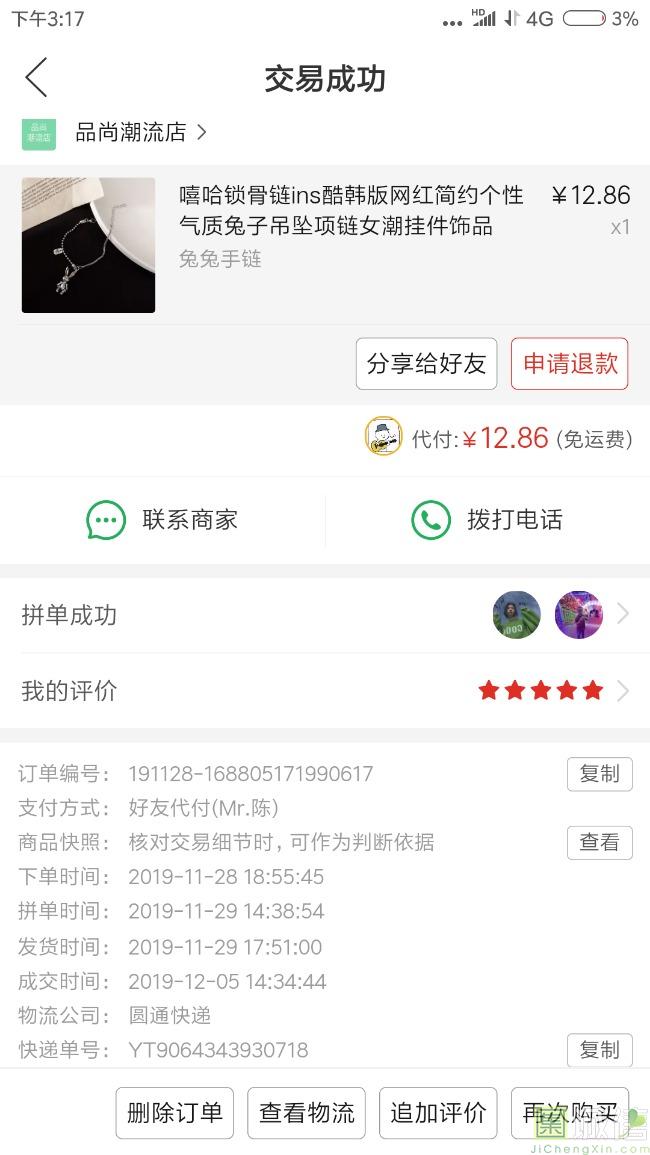Tap 删除订单 to delete the order
The width and height of the screenshot is (650, 1155).
[x=175, y=1113]
